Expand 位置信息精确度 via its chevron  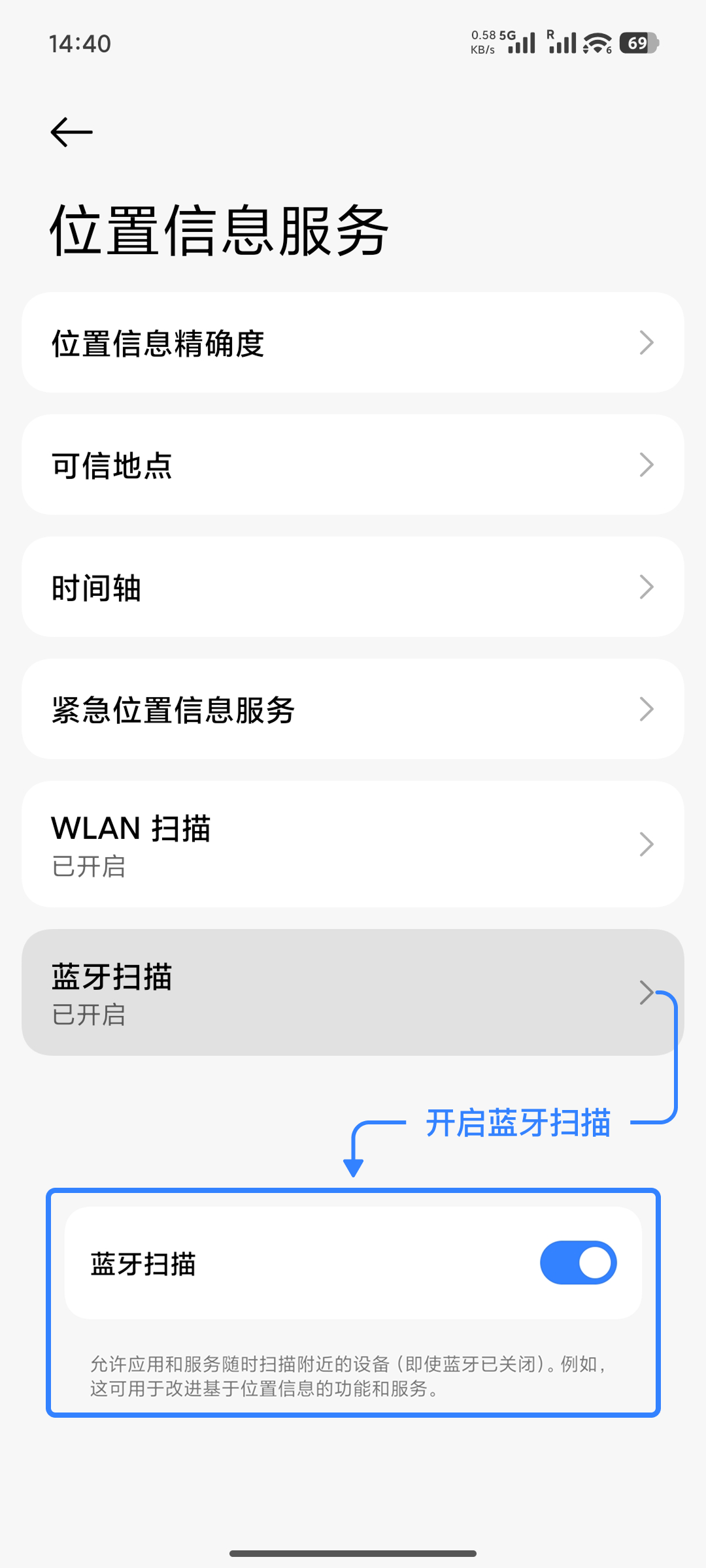646,342
